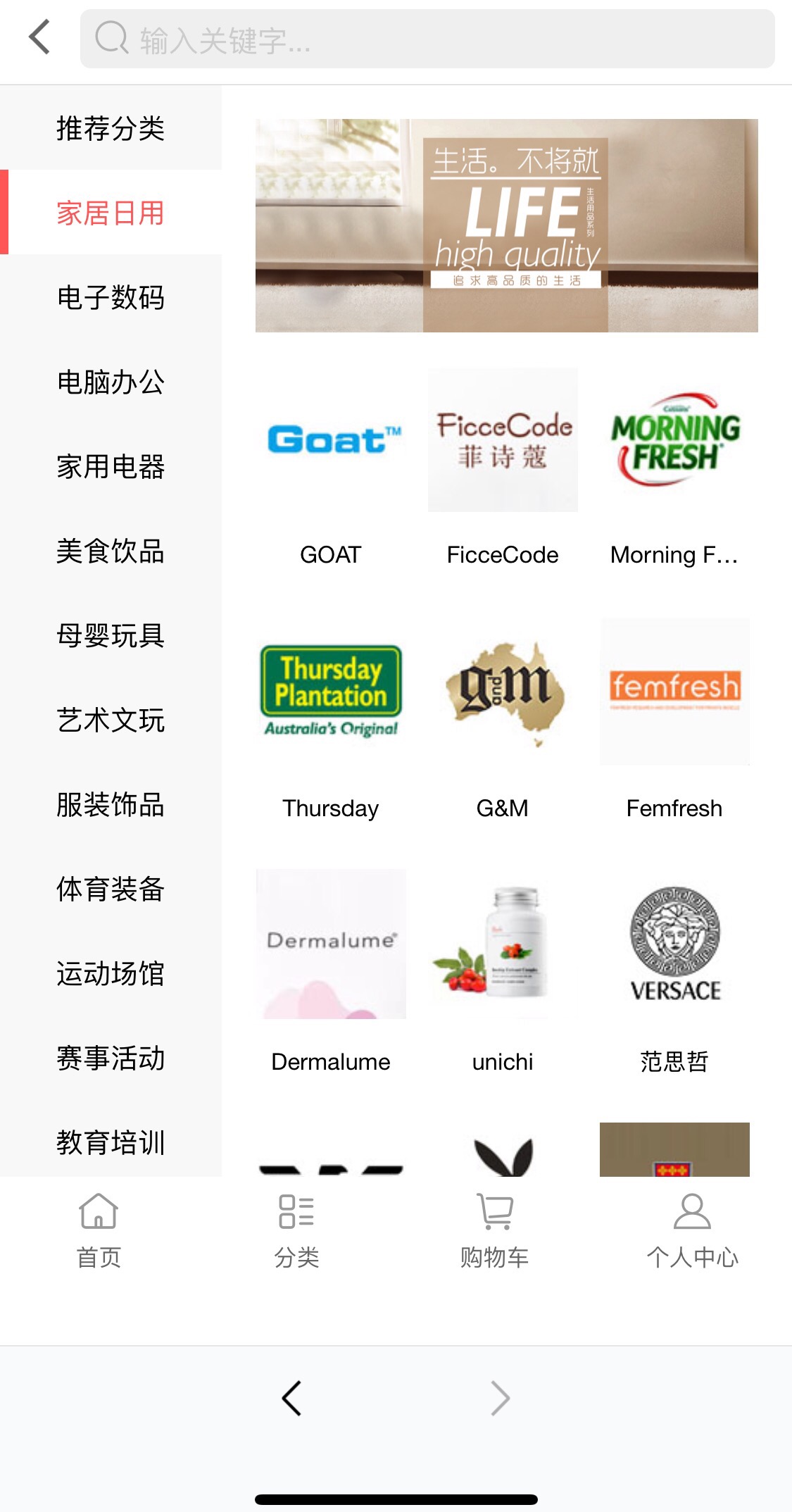The width and height of the screenshot is (792, 1512).
Task: Go back using the top-left arrow
Action: (39, 37)
